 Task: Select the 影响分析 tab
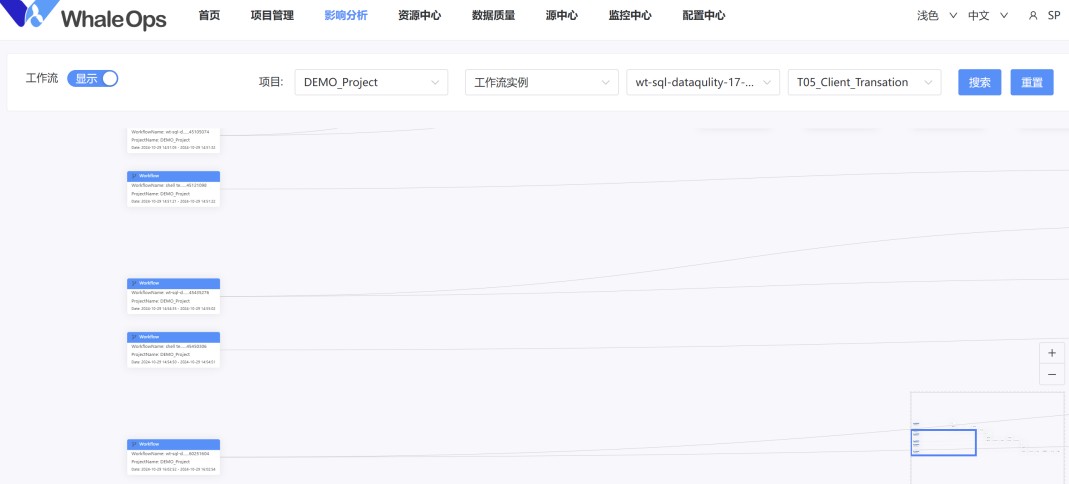pyautogui.click(x=346, y=16)
